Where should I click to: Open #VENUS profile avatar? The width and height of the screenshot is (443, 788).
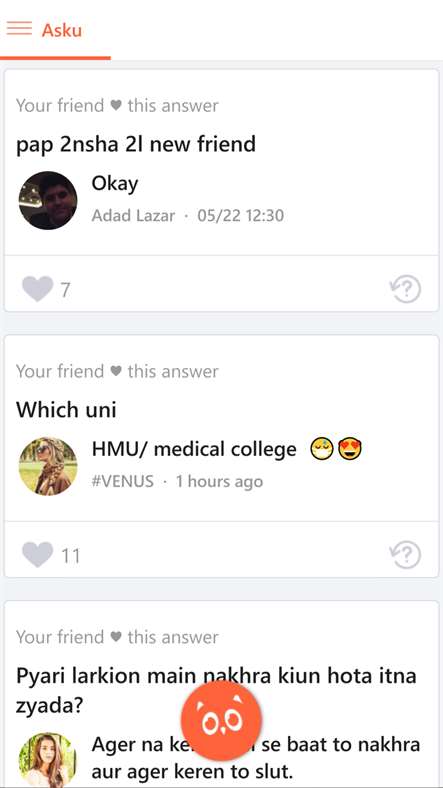point(48,466)
